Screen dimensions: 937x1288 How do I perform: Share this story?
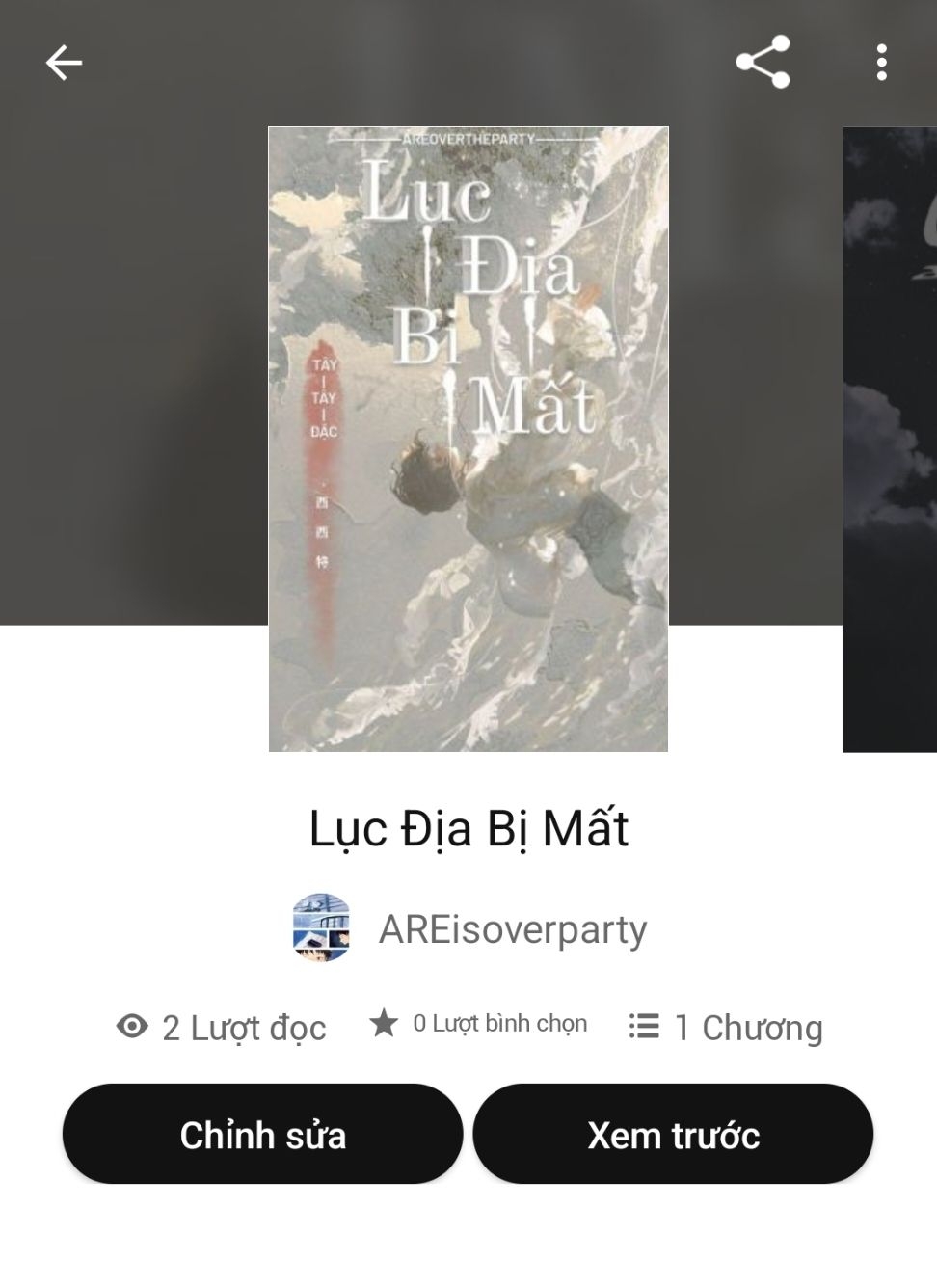tap(763, 63)
